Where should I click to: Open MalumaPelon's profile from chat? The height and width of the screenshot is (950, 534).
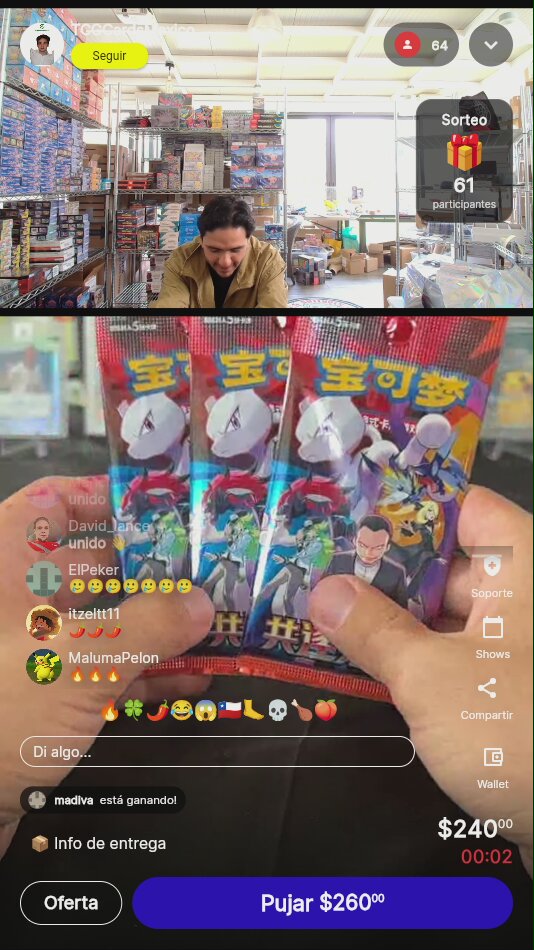(113, 658)
